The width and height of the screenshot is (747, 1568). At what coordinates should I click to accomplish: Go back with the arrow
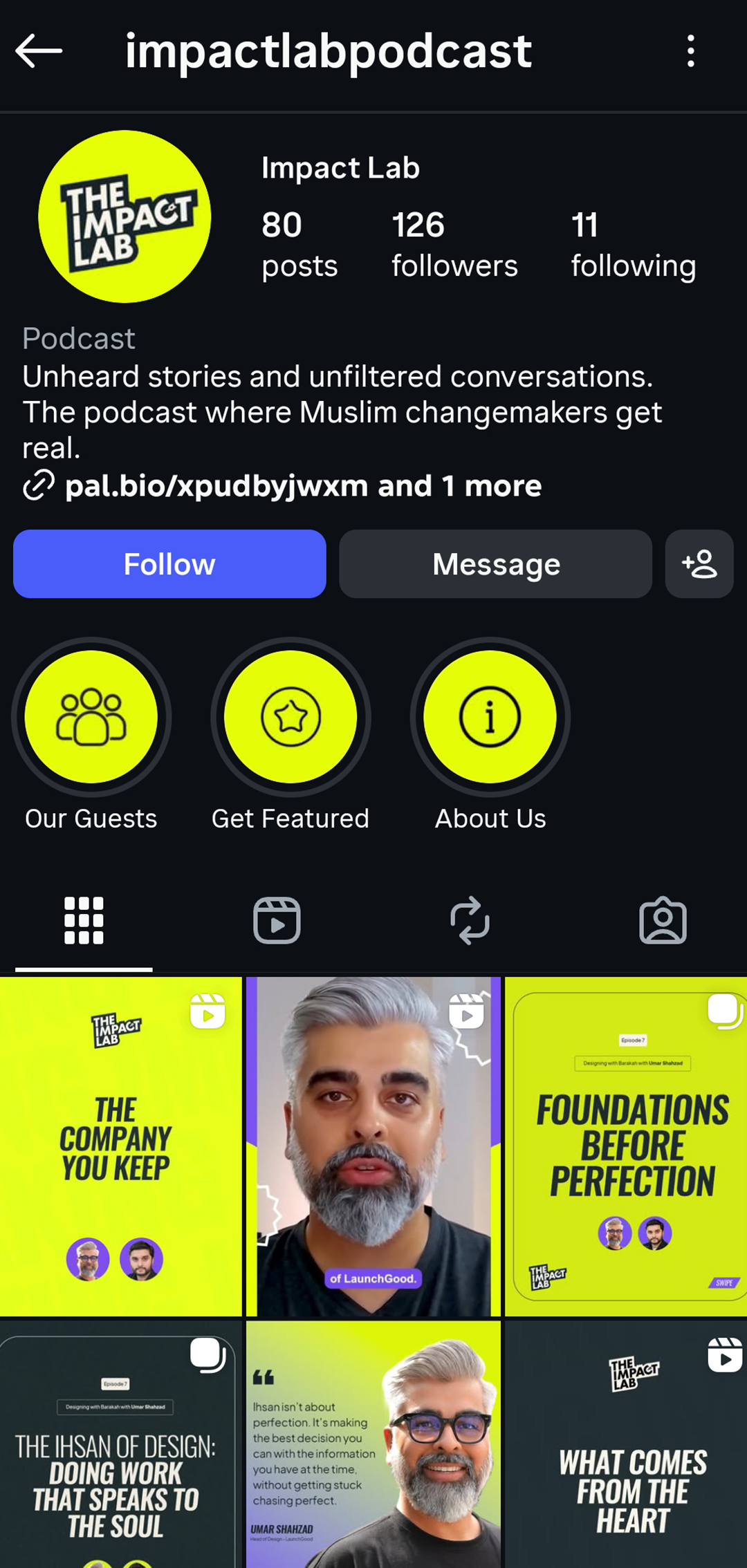(x=39, y=51)
